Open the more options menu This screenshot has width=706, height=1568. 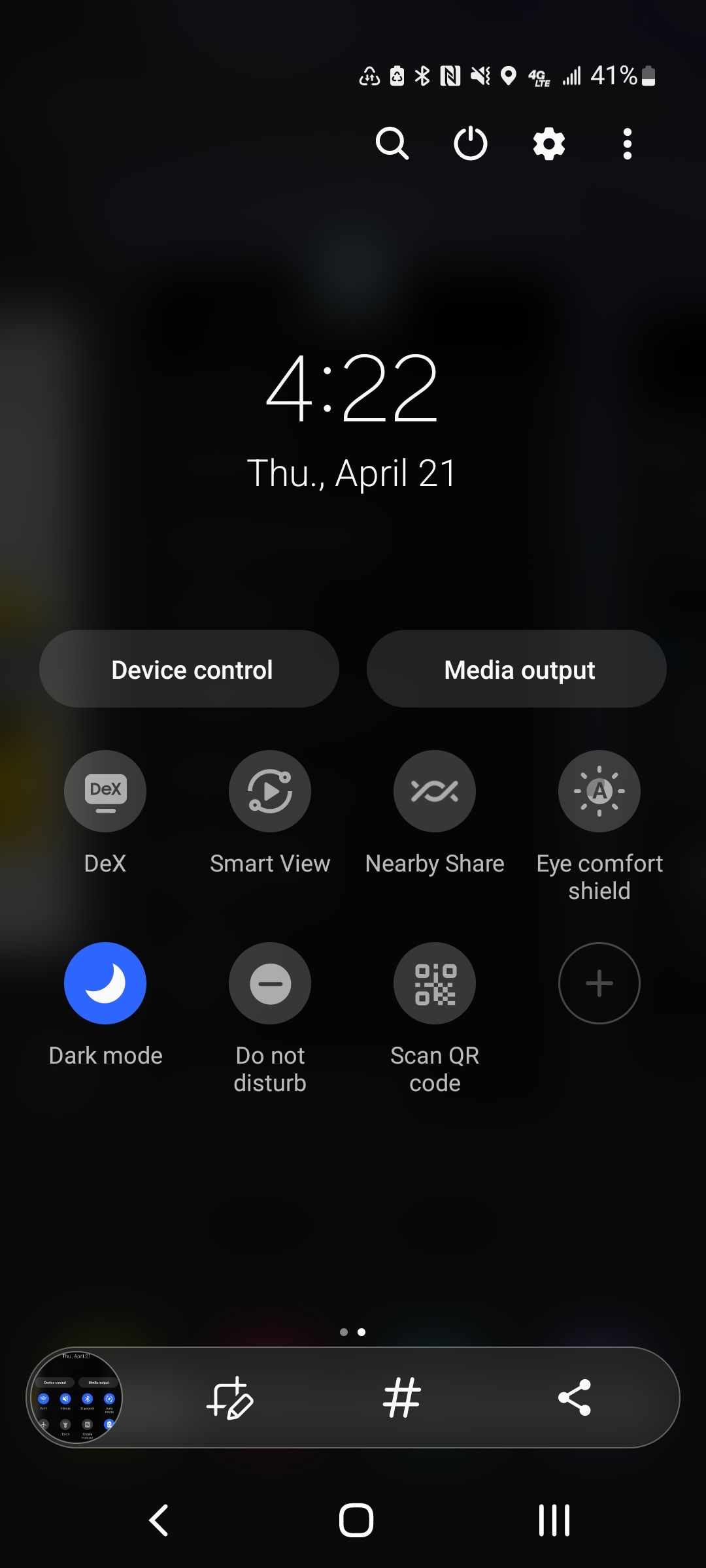click(x=628, y=144)
